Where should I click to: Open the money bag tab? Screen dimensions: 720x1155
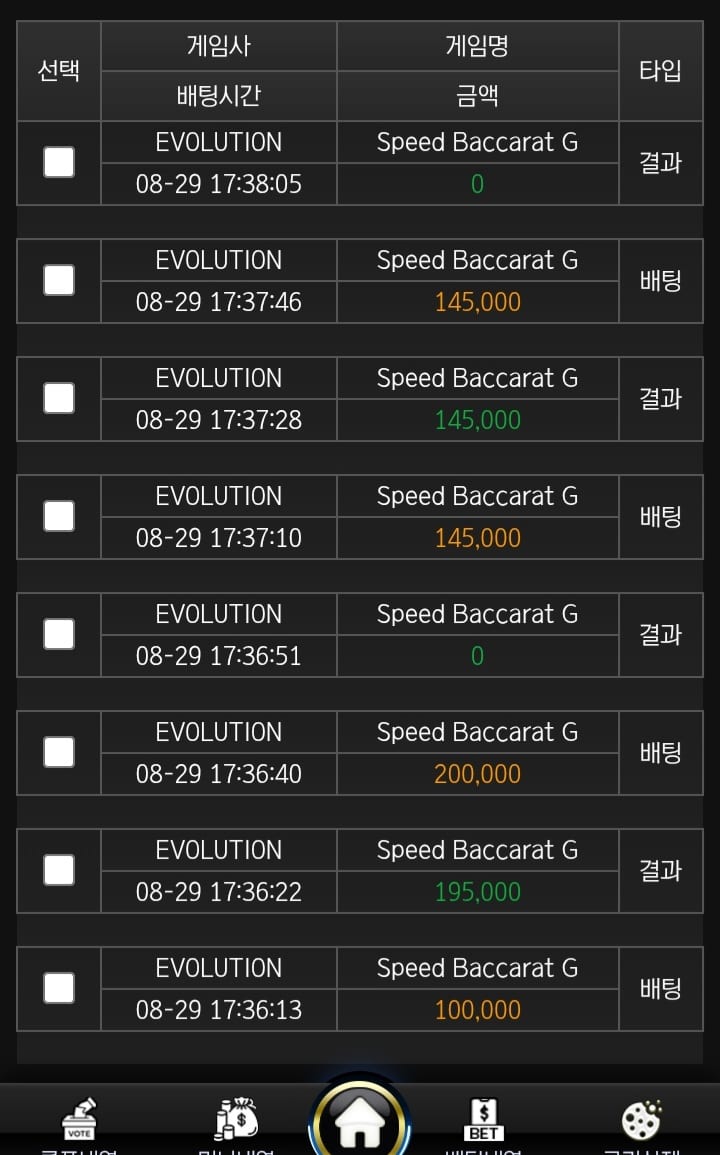tap(237, 1119)
